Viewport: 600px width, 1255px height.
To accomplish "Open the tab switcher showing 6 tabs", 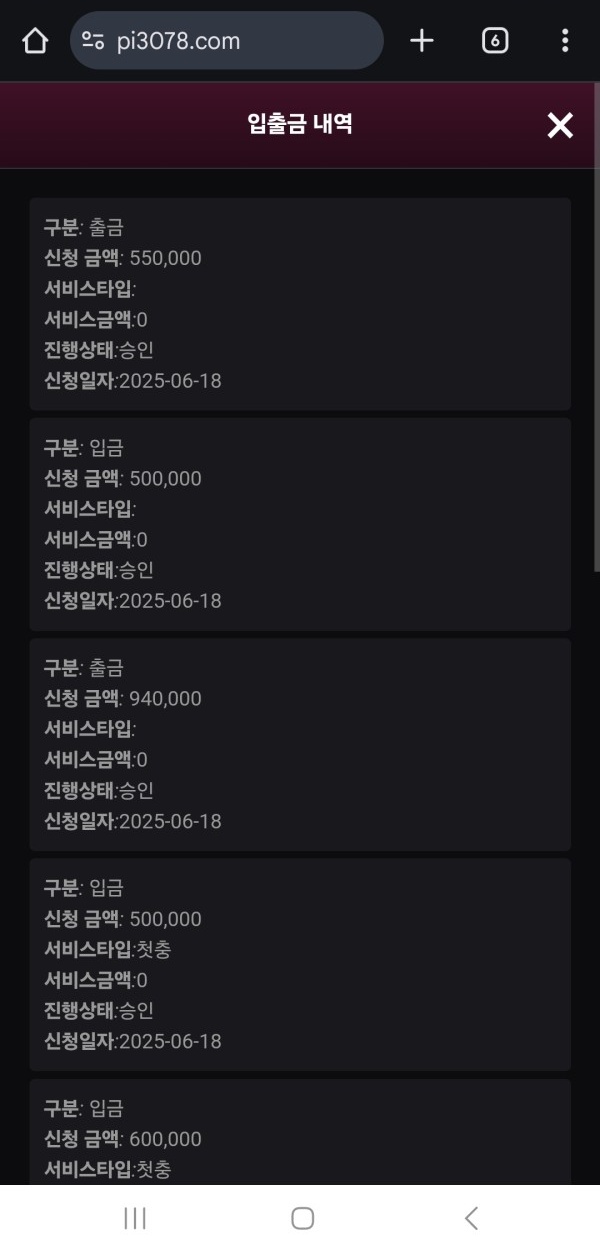I will point(494,41).
